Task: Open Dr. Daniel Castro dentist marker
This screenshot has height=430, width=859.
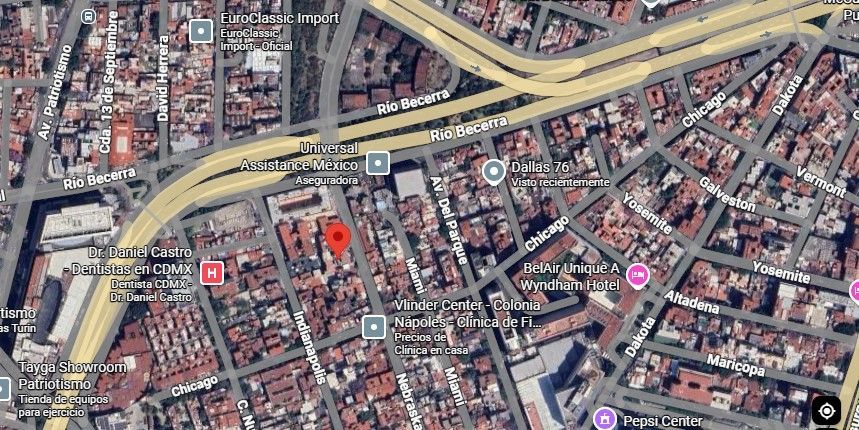Action: click(212, 273)
